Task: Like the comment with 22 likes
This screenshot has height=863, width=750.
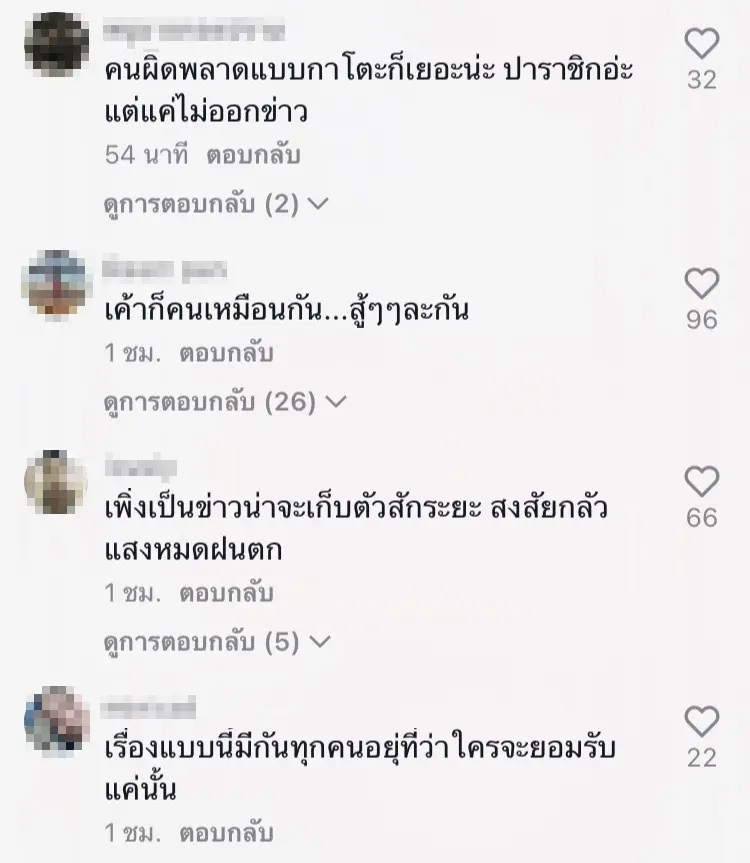Action: coord(702,721)
